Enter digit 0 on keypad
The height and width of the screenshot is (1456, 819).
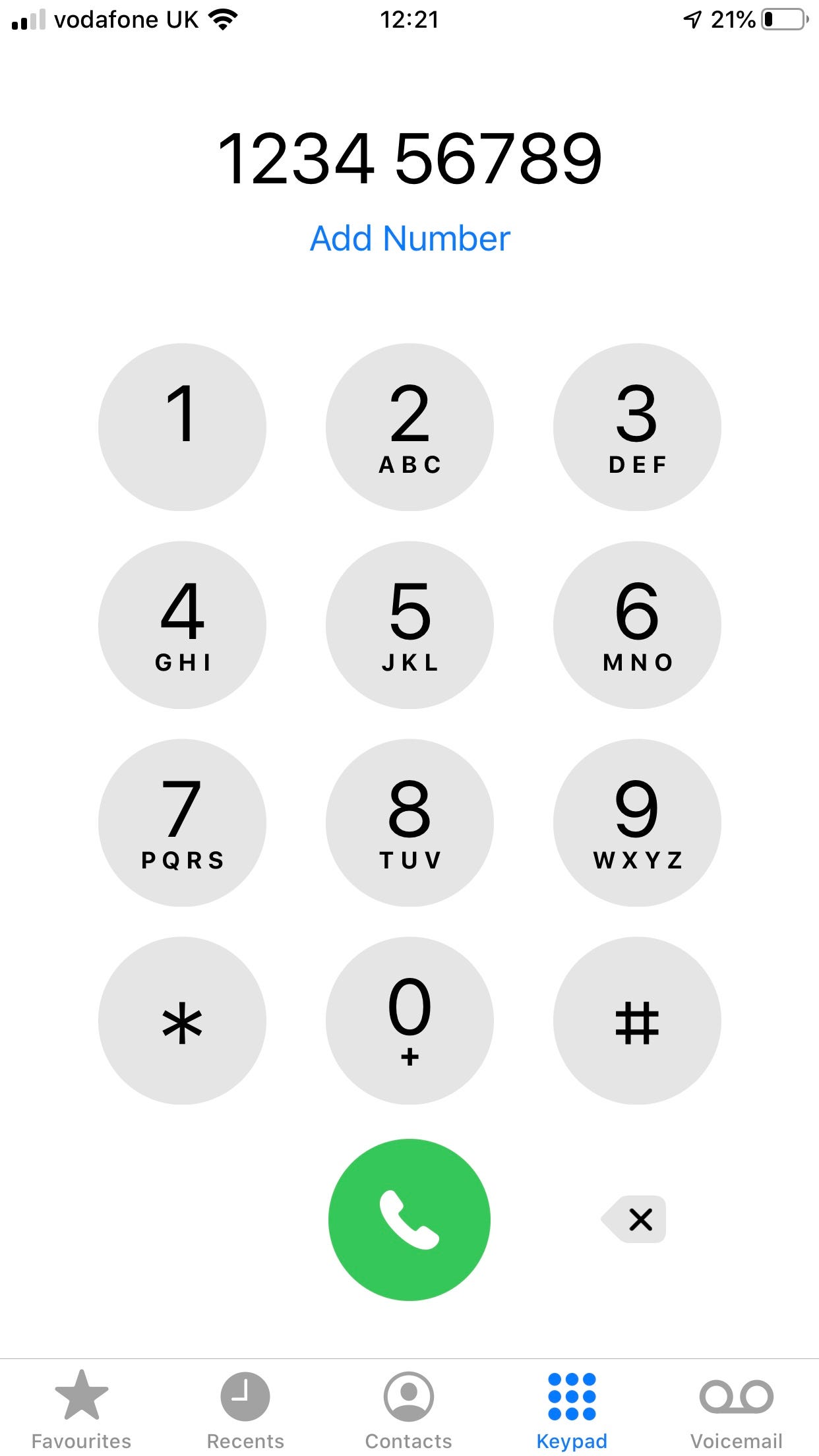[x=409, y=1021]
